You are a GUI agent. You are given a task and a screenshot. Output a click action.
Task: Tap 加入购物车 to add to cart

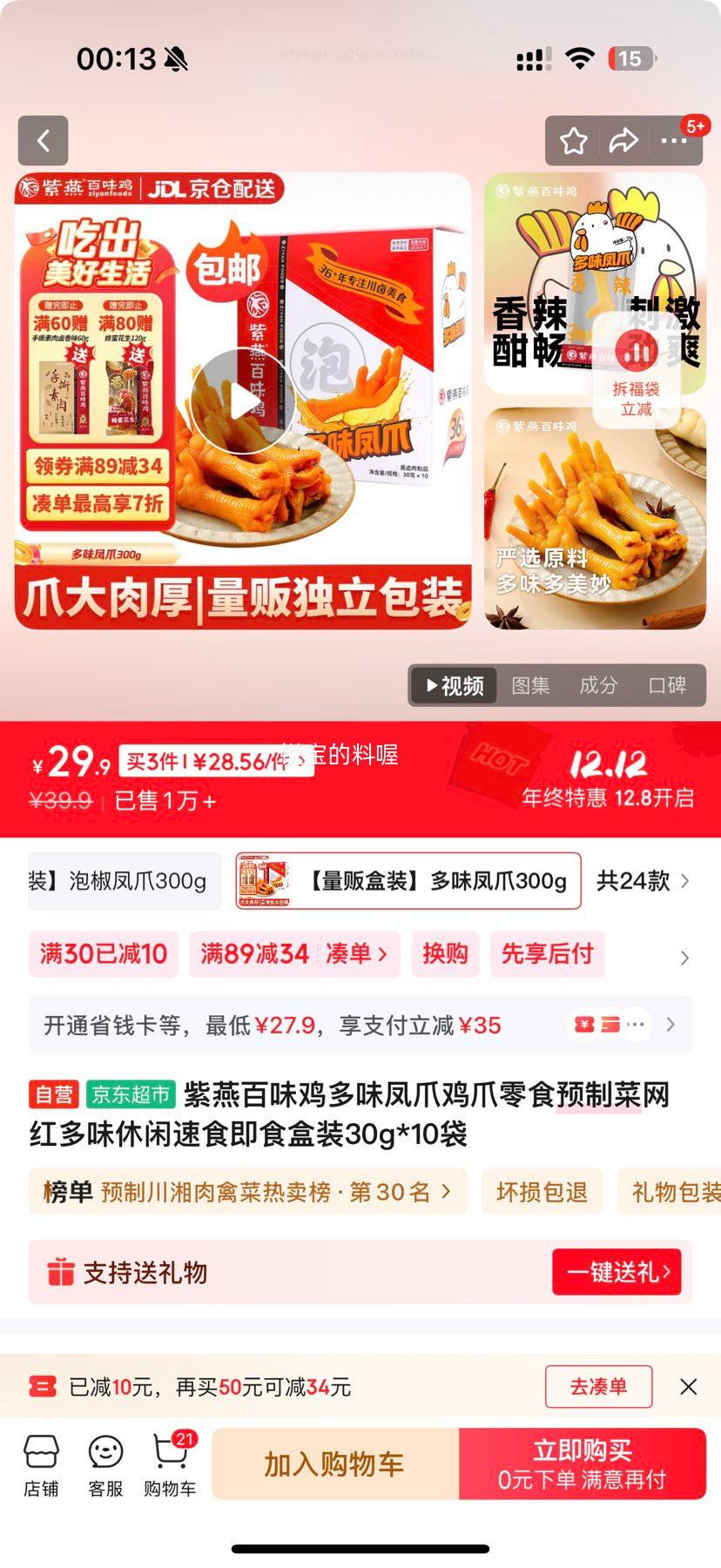334,1463
